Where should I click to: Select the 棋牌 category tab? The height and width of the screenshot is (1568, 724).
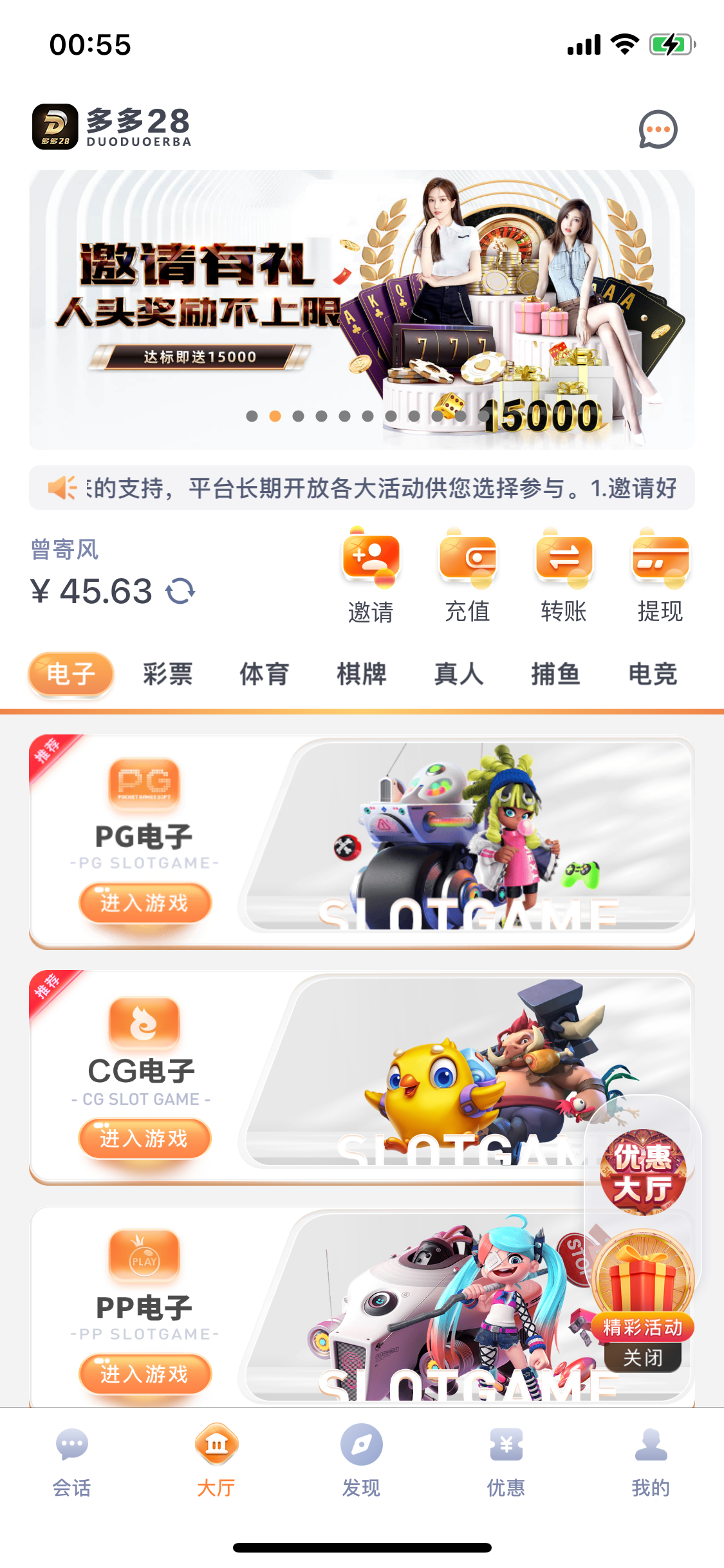361,674
